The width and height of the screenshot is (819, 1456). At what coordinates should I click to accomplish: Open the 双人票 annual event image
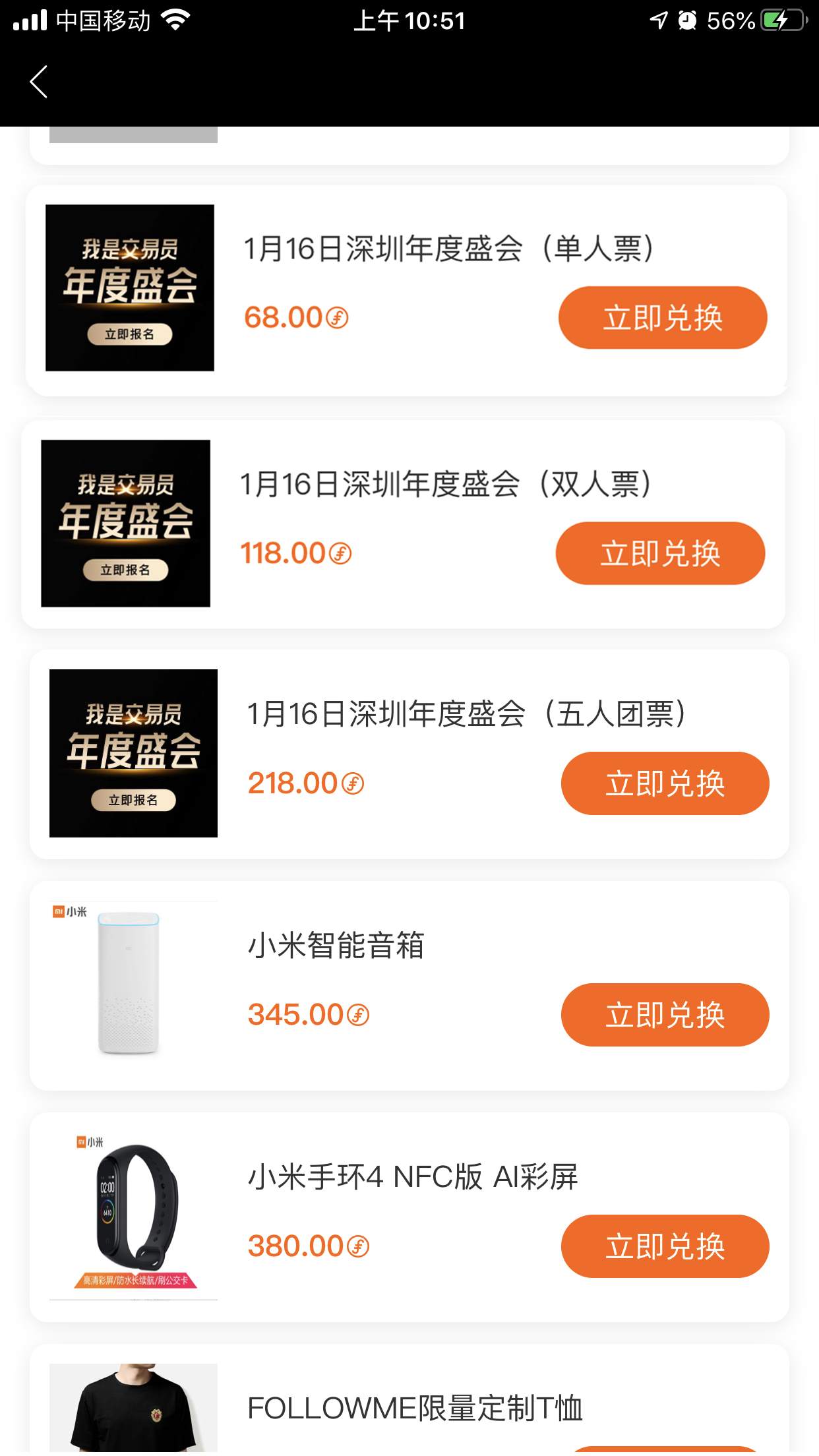126,524
